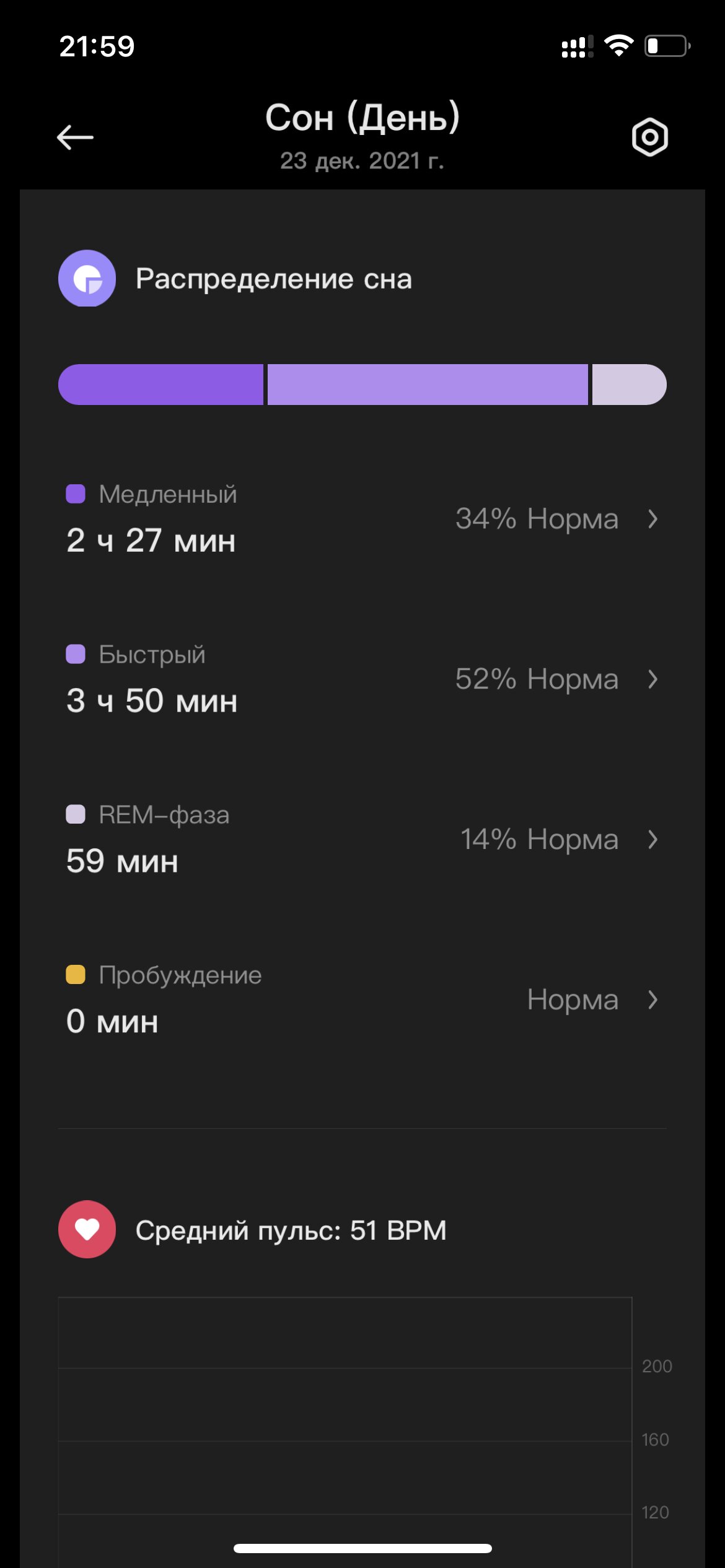The width and height of the screenshot is (725, 1568).
Task: View REM-фаза details row
Action: click(x=362, y=840)
